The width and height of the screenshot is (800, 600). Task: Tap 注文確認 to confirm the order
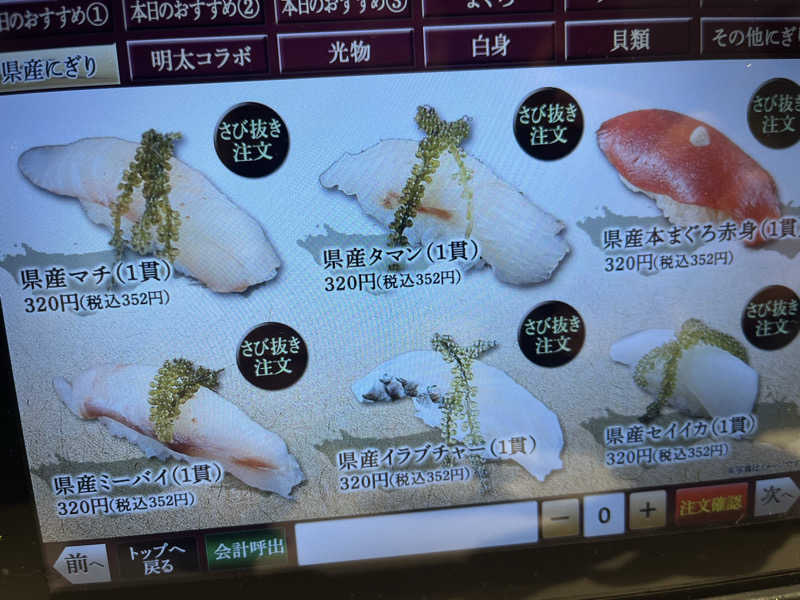(x=711, y=505)
